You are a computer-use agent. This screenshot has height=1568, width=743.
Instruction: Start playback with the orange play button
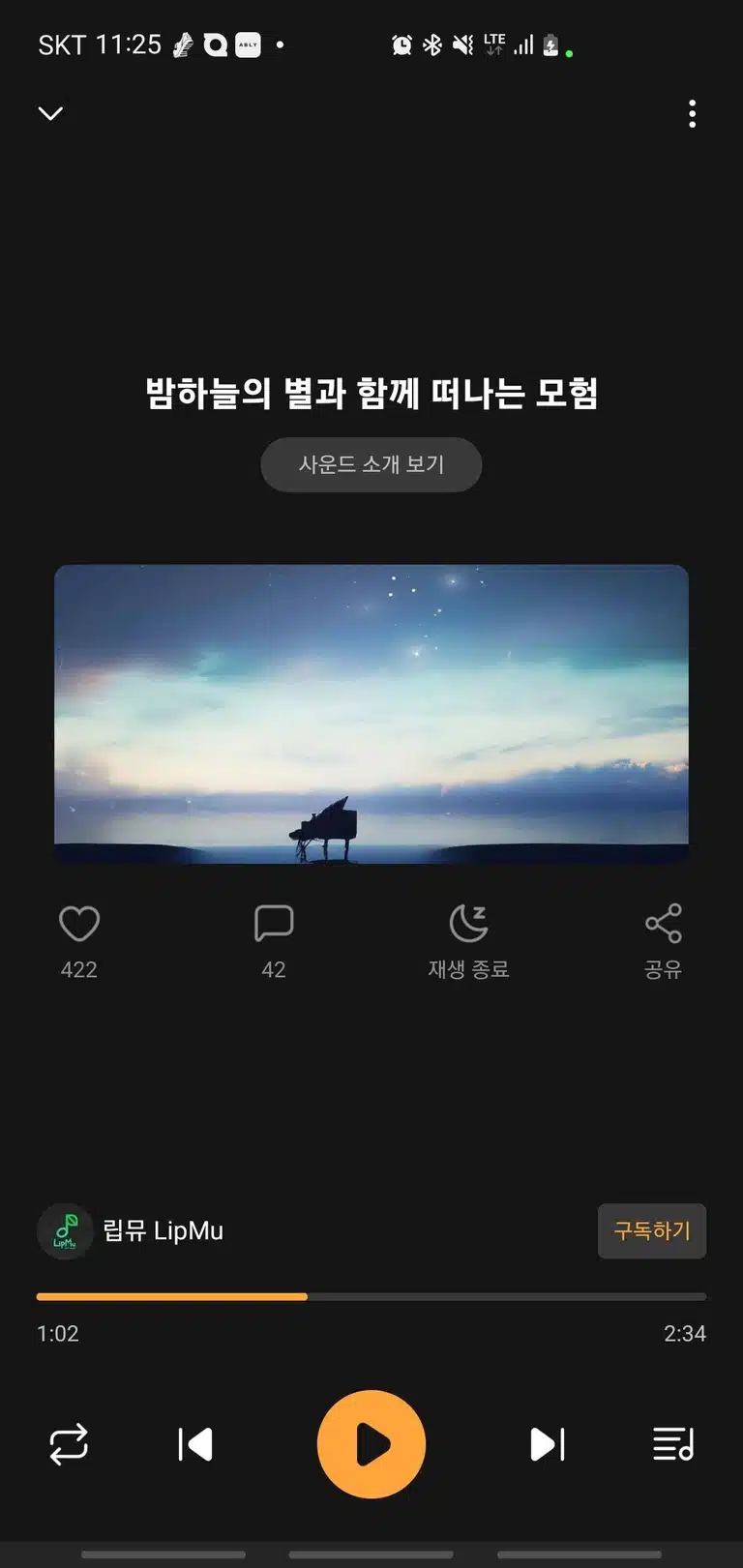click(371, 1444)
